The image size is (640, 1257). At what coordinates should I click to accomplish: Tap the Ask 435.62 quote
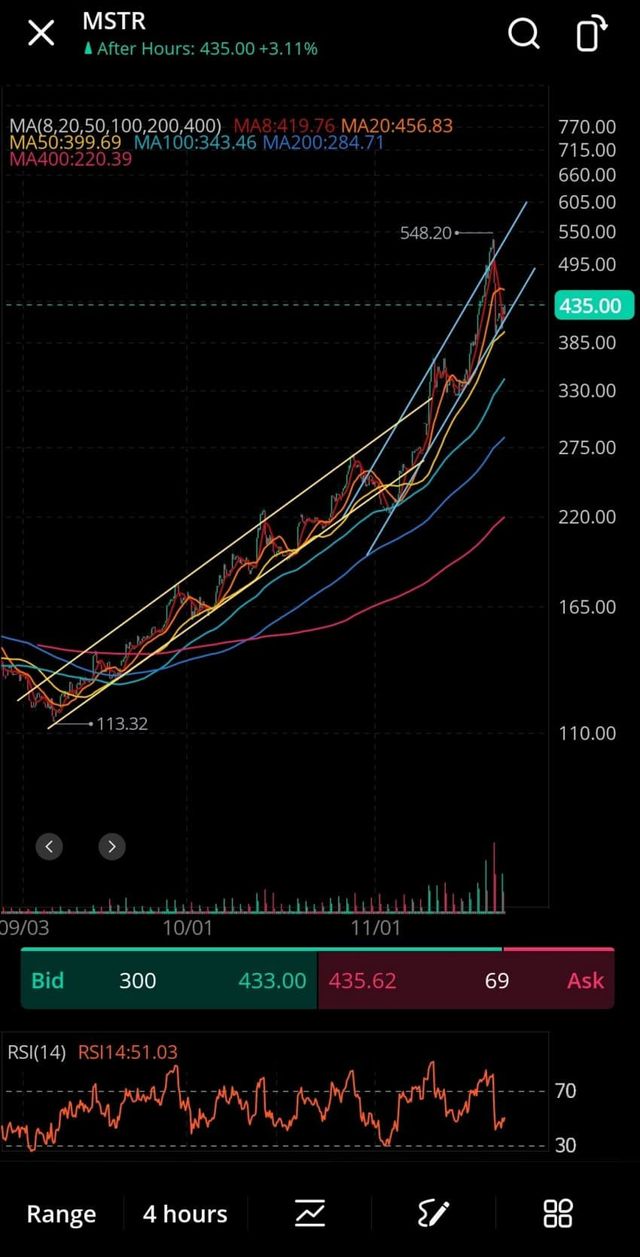pos(465,980)
